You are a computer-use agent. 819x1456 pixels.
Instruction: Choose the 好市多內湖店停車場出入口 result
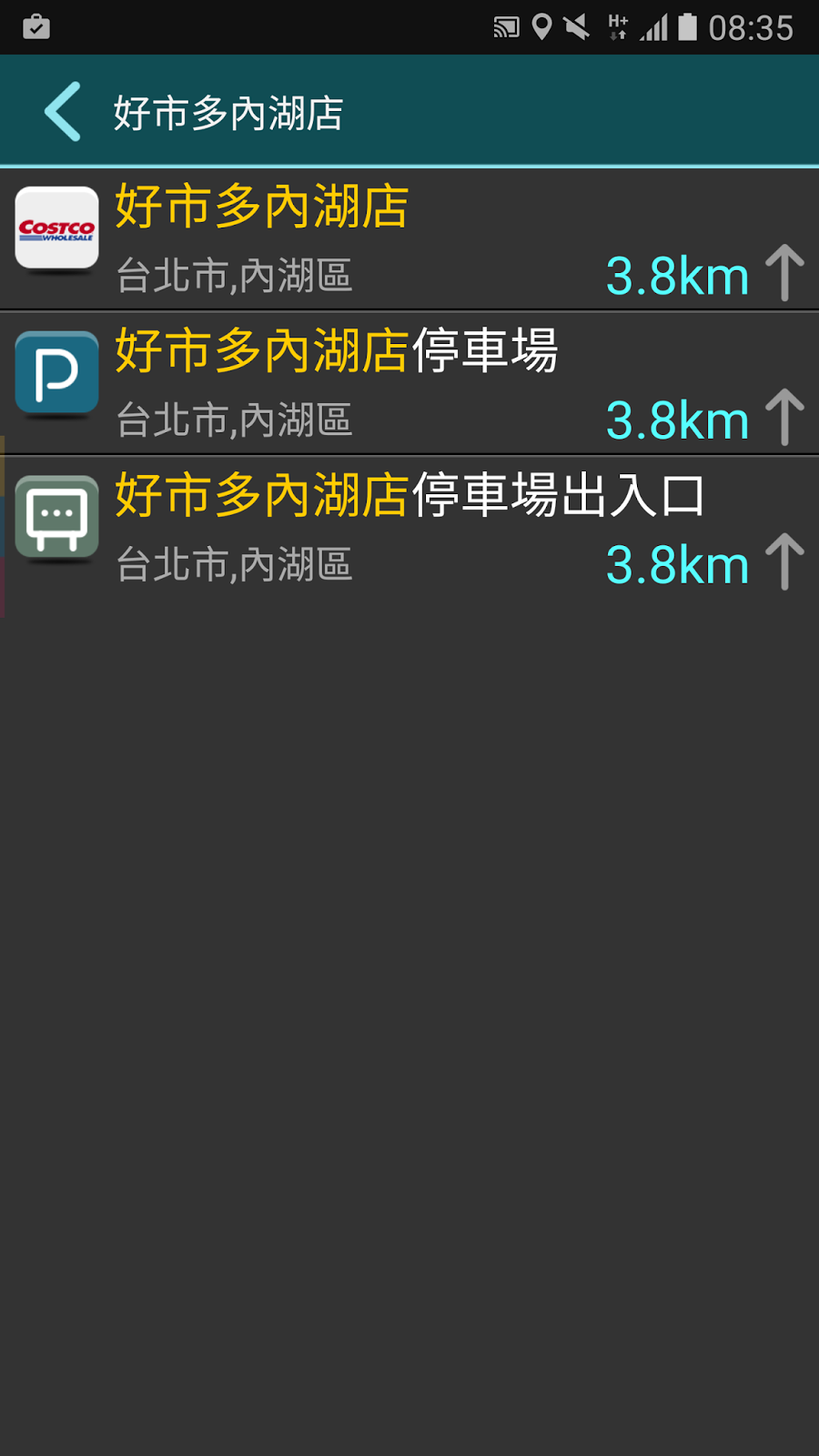click(409, 528)
